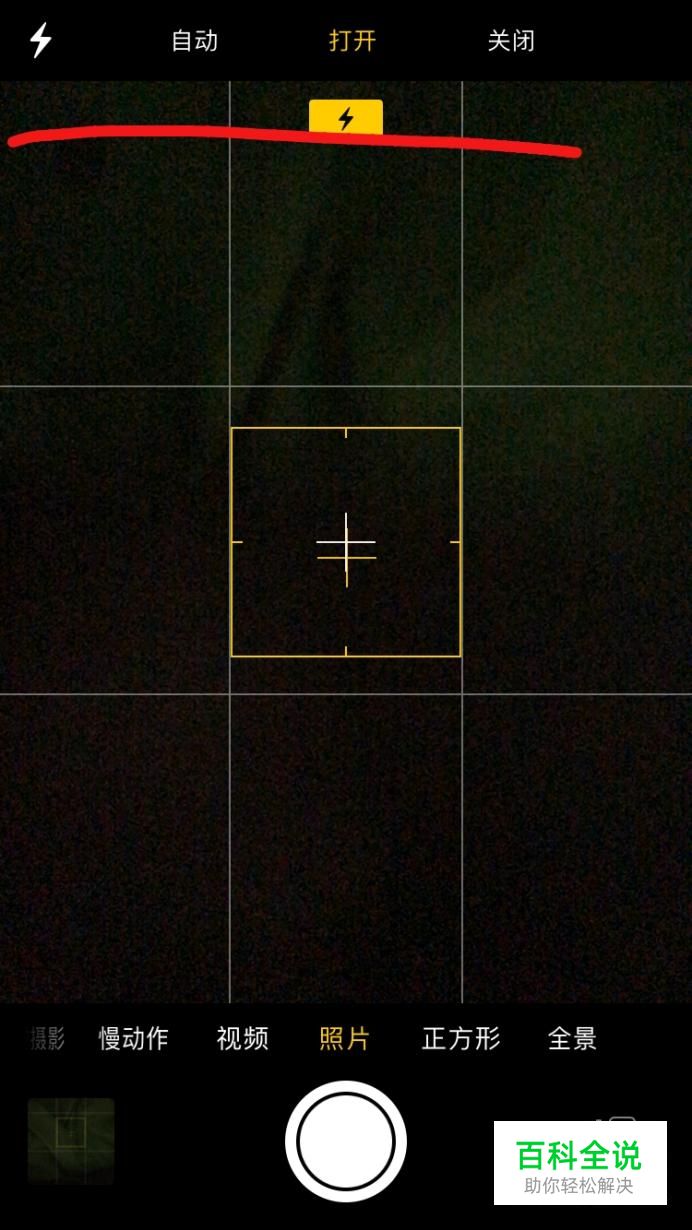Switch to 全景 panorama mode
Image resolution: width=692 pixels, height=1230 pixels.
pyautogui.click(x=573, y=1039)
